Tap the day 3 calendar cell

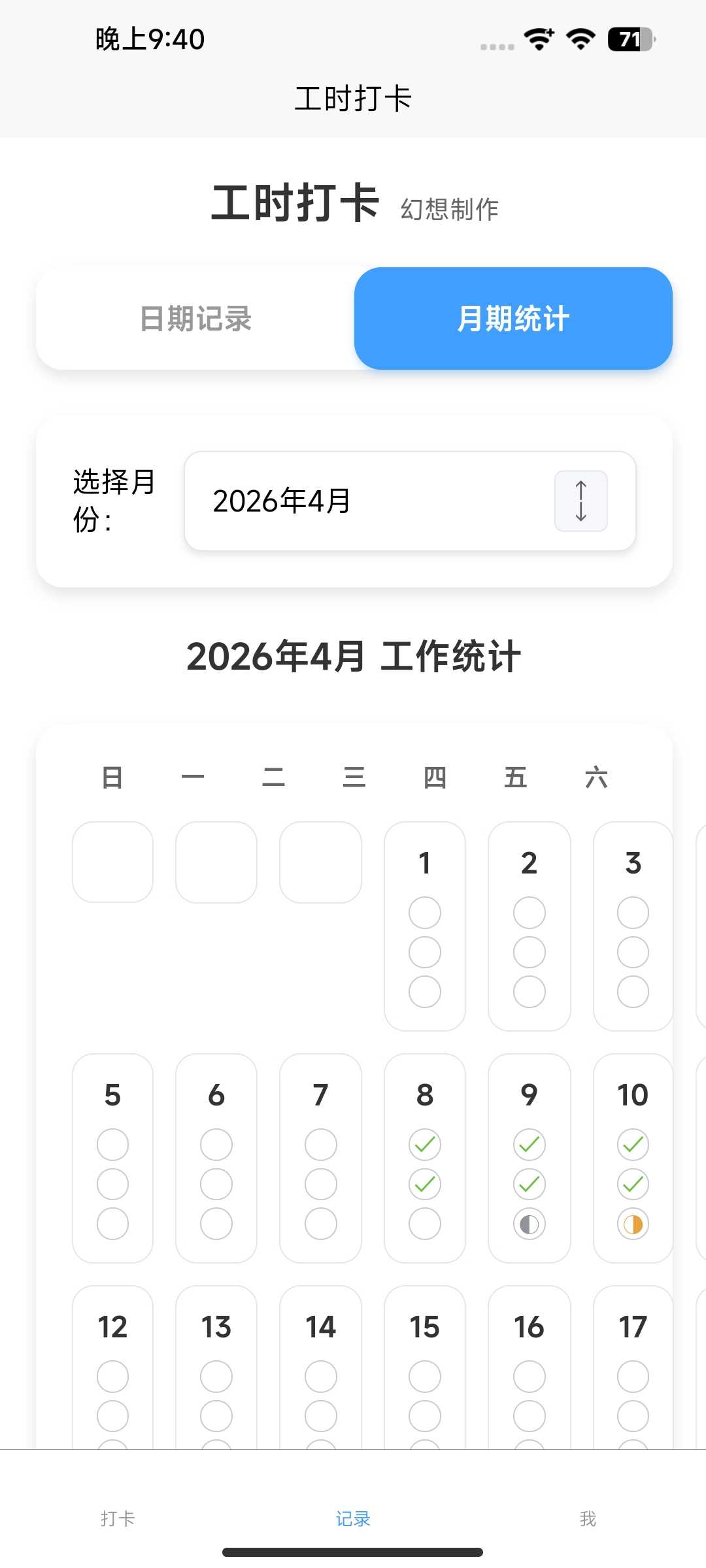(x=633, y=926)
